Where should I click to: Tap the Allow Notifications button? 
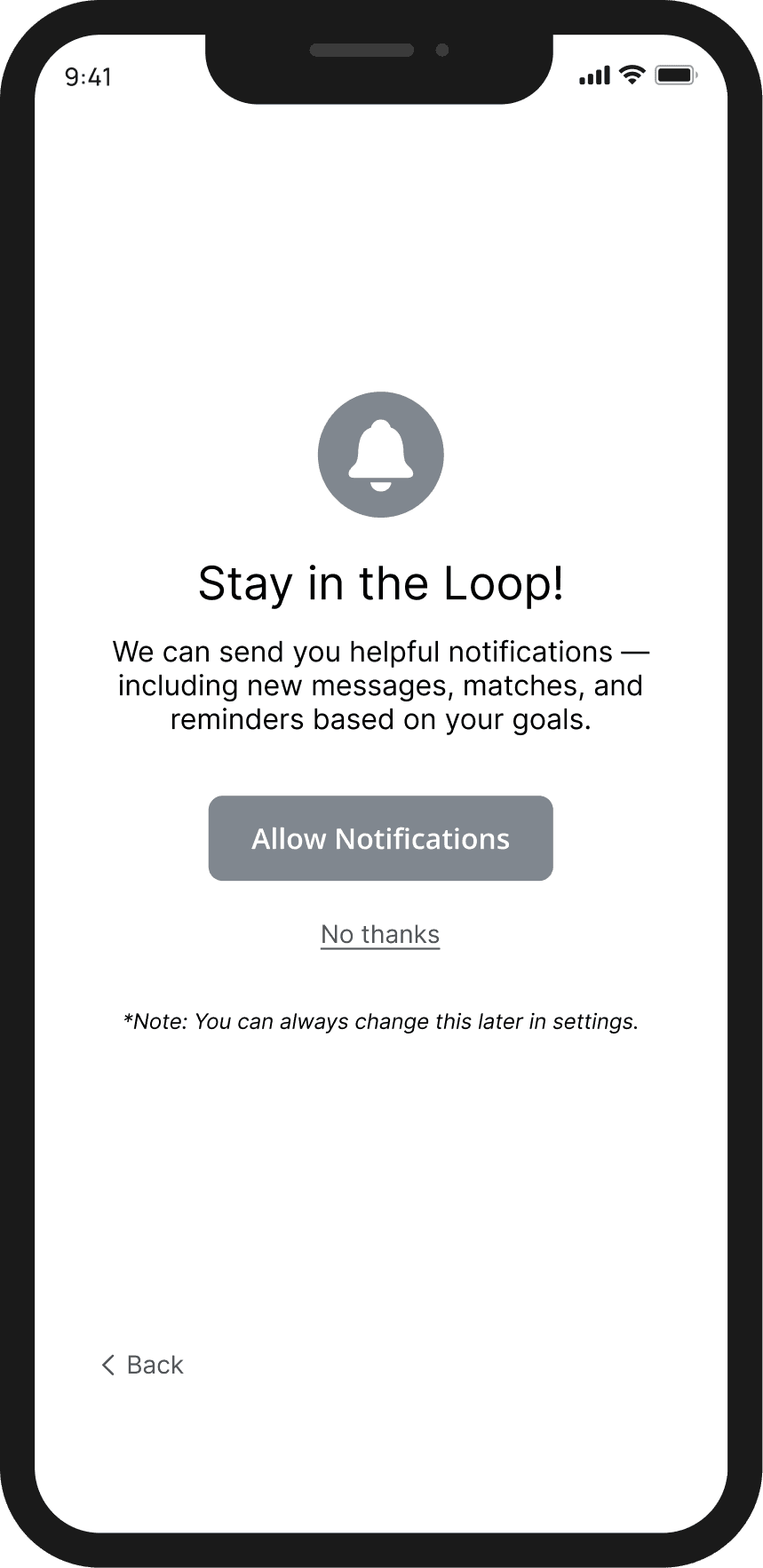pyautogui.click(x=380, y=838)
